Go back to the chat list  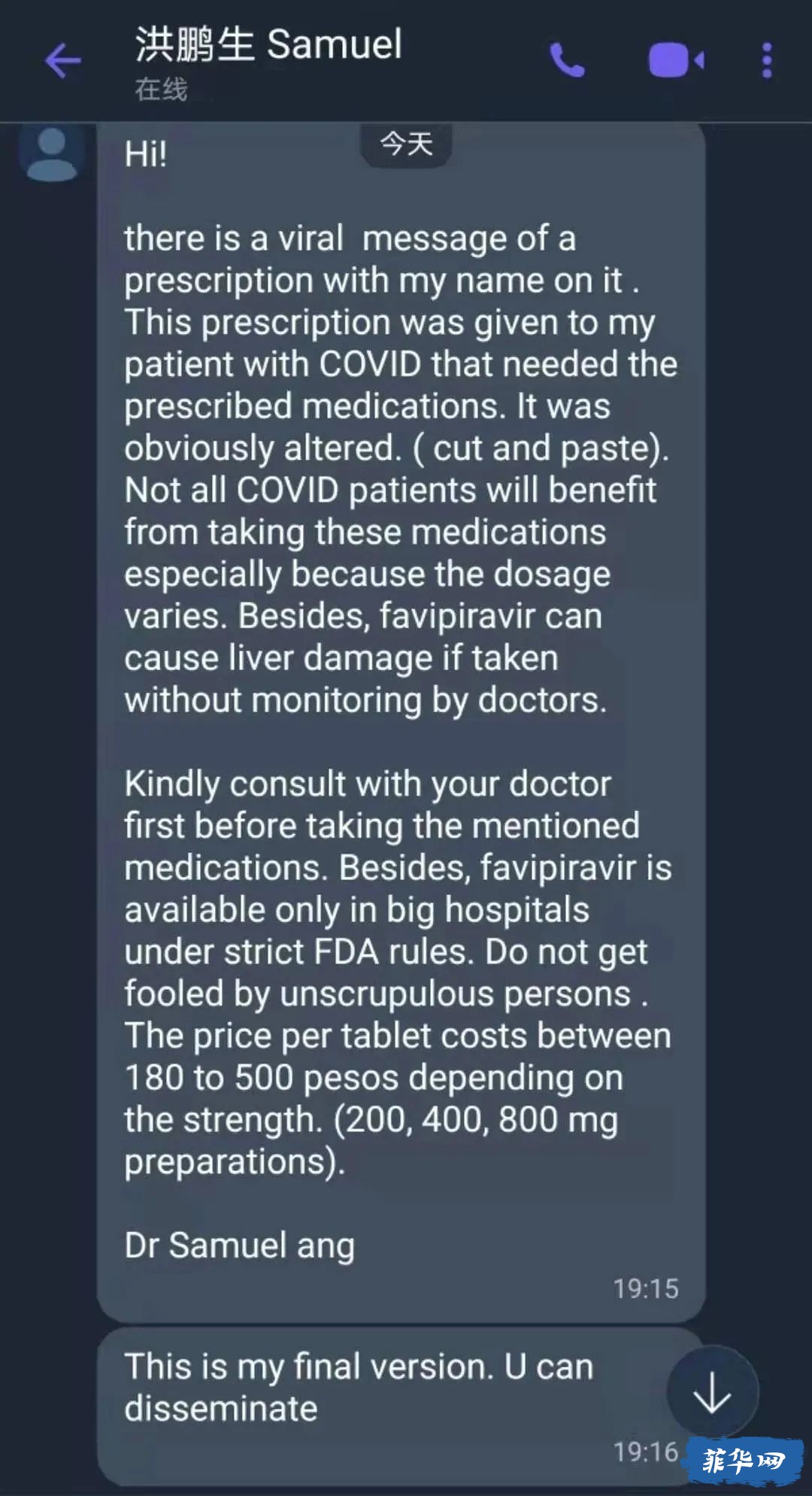[x=63, y=61]
